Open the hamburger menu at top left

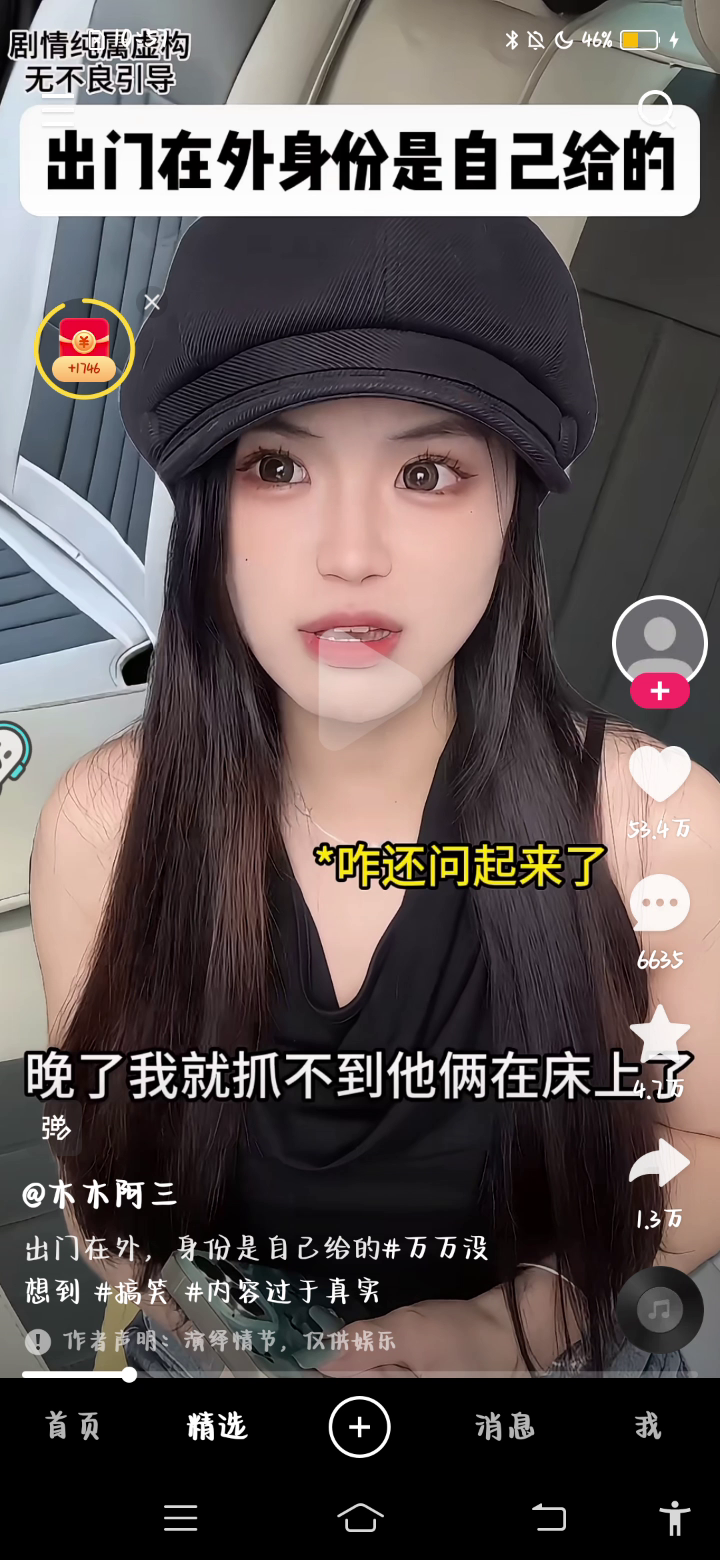click(x=58, y=108)
